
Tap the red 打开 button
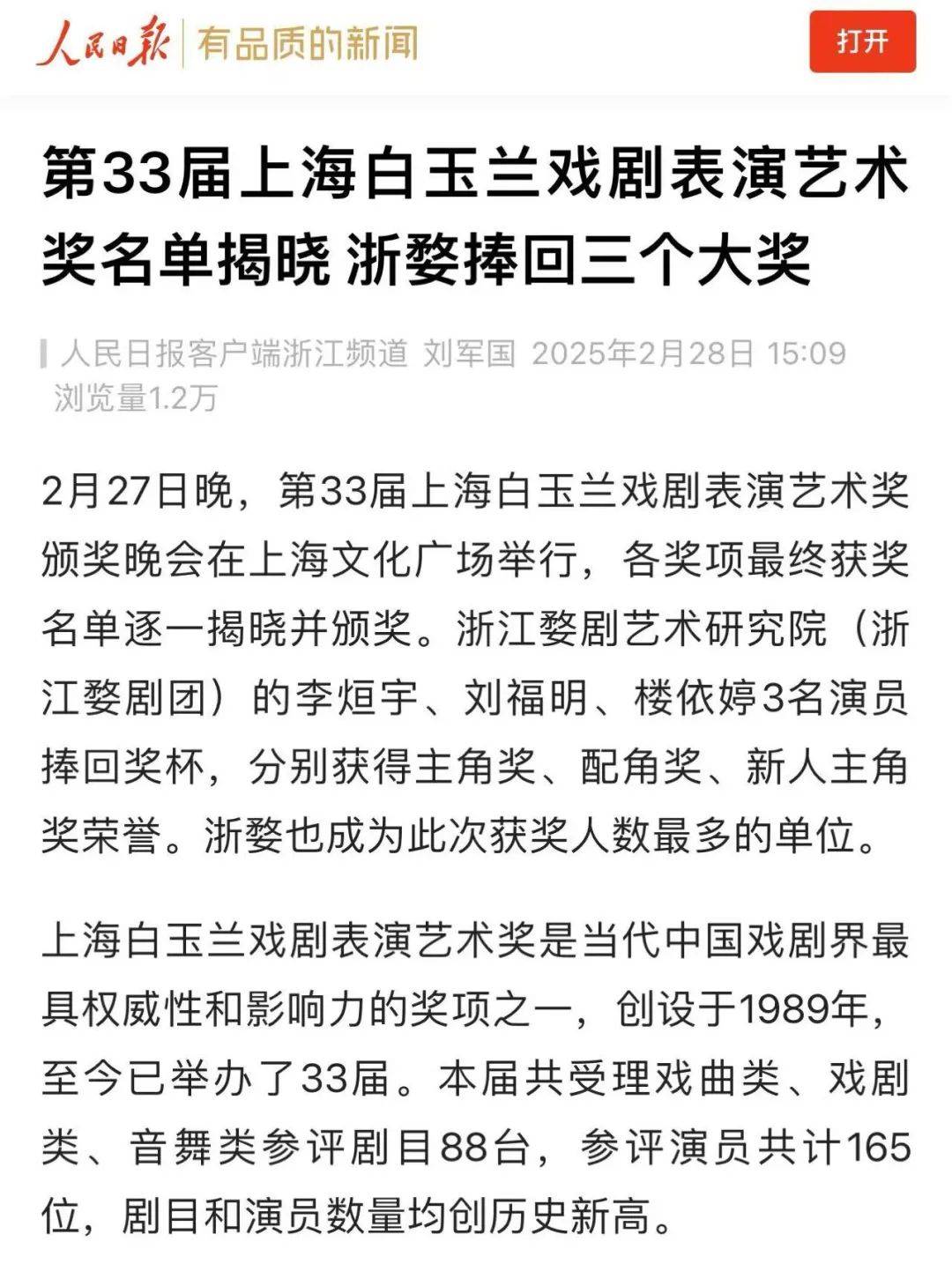(861, 41)
